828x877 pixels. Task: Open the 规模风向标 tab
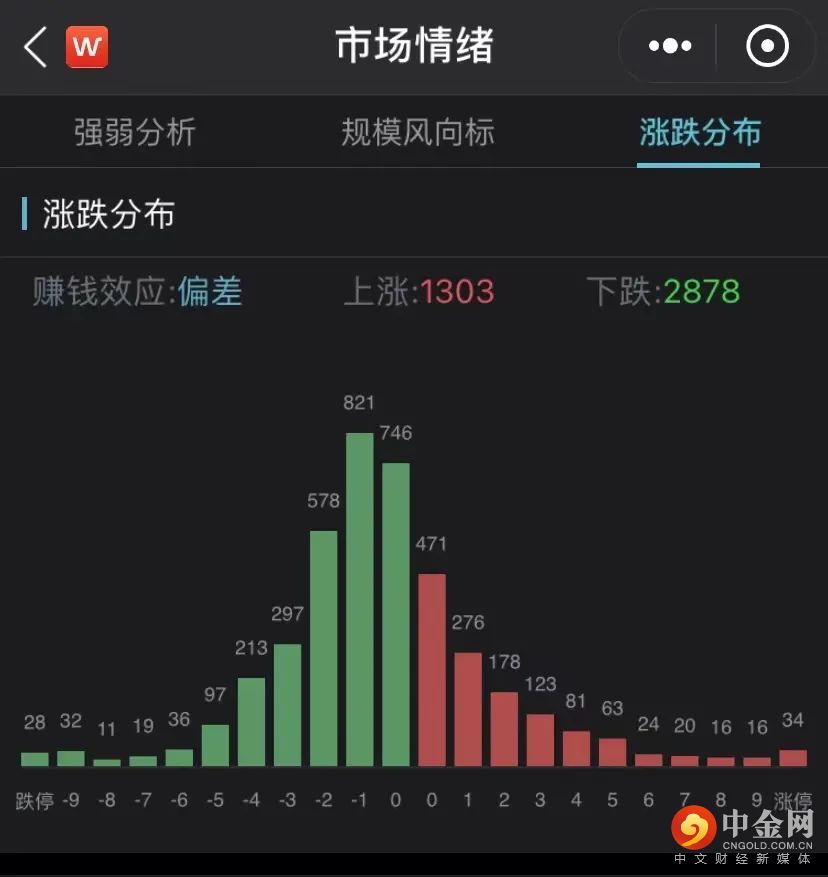418,133
